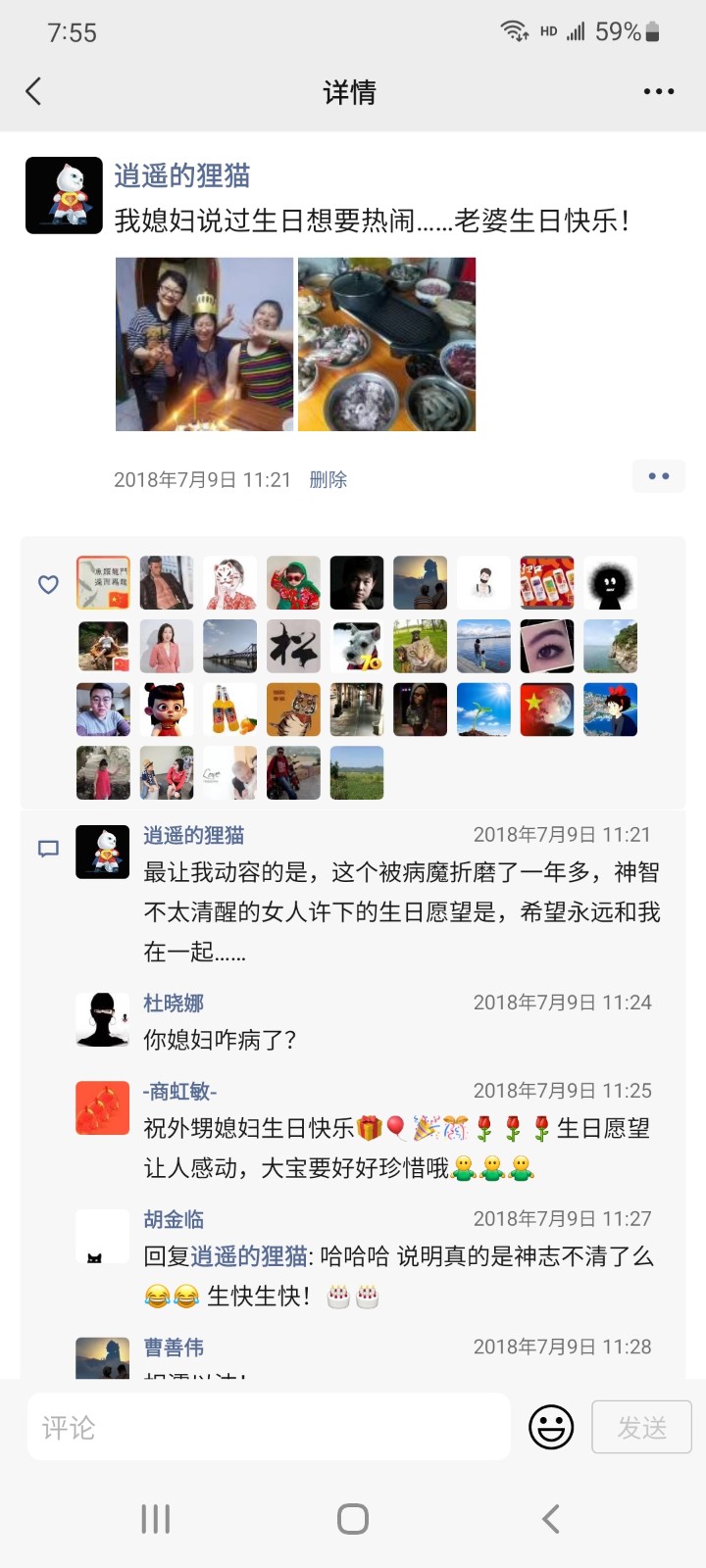Tap 胡金临's avatar in the comment list
This screenshot has height=1568, width=706.
click(102, 1236)
